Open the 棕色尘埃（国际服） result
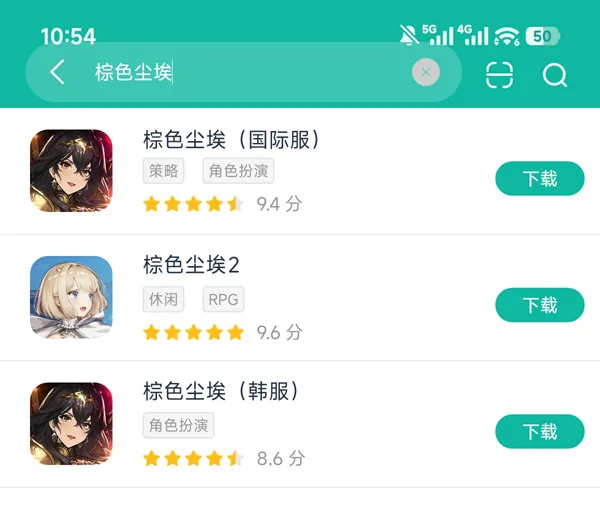The width and height of the screenshot is (600, 512). (231, 139)
